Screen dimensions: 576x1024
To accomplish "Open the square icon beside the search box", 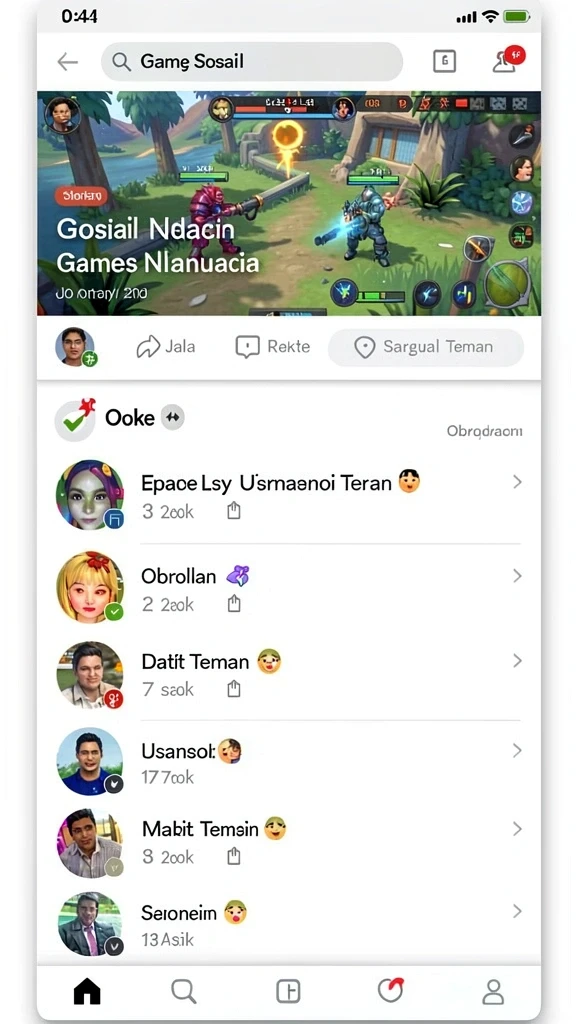I will point(444,61).
